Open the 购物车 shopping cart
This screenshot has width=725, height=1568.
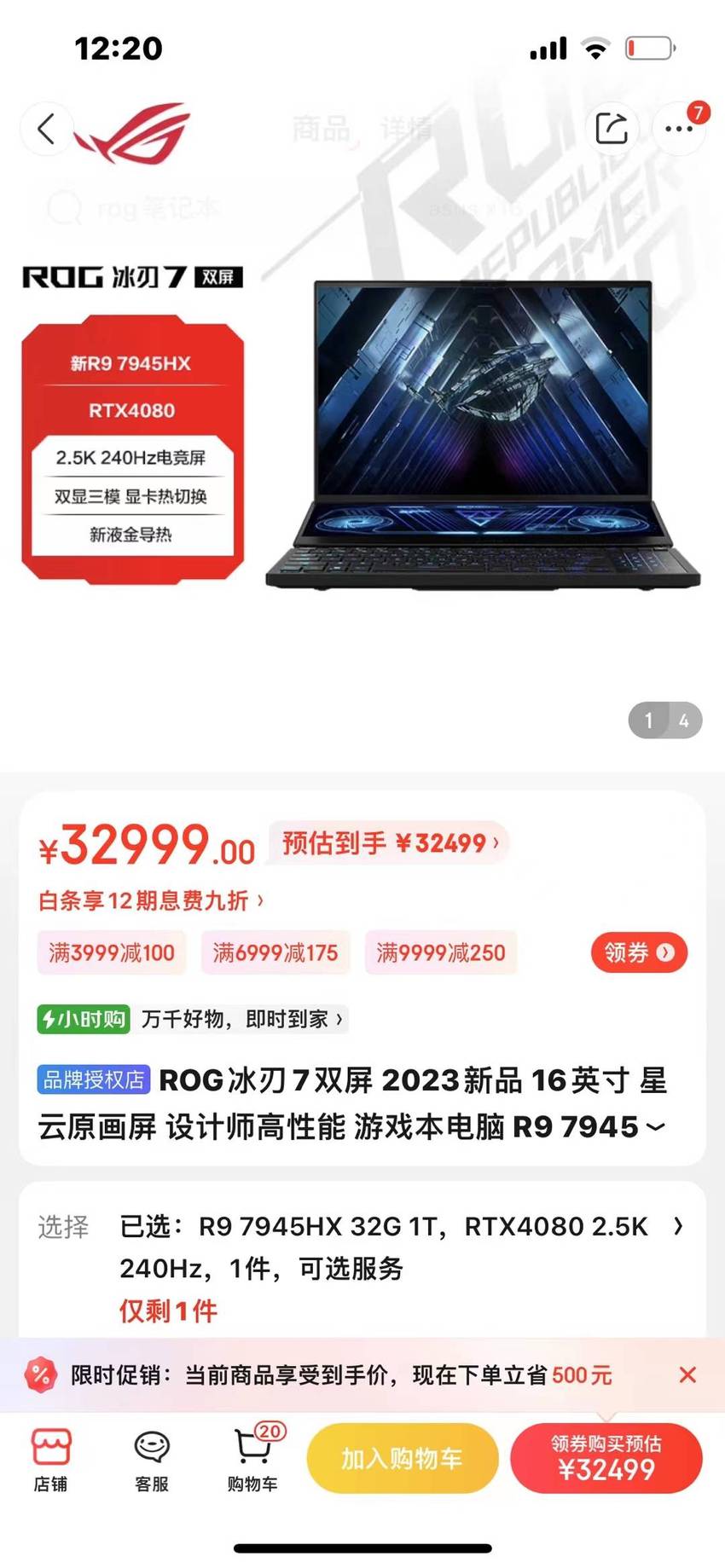[252, 1460]
